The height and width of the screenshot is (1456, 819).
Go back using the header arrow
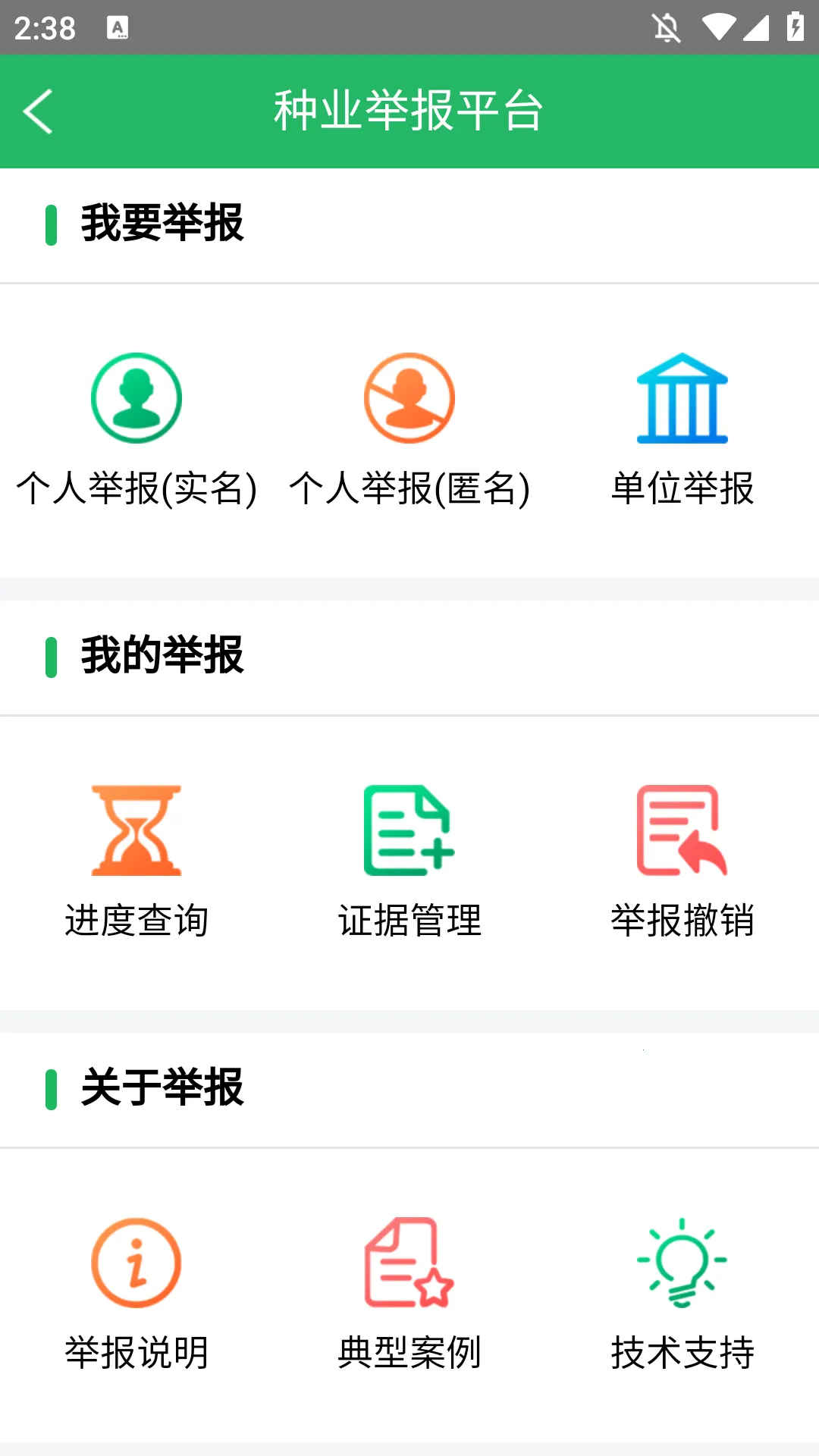pyautogui.click(x=38, y=111)
